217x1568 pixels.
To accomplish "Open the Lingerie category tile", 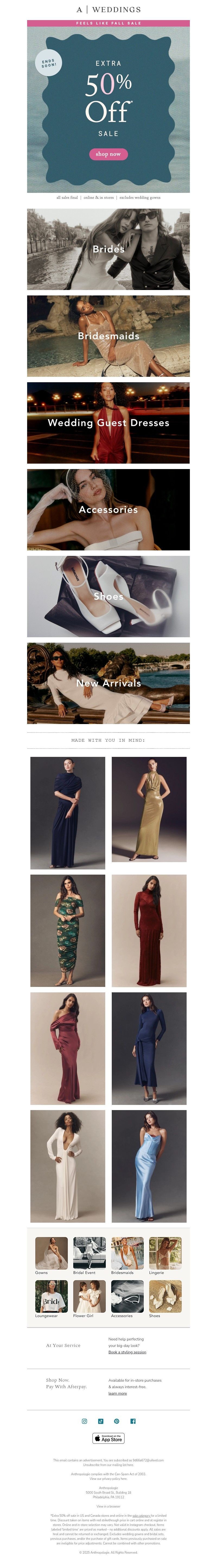I will (165, 1253).
